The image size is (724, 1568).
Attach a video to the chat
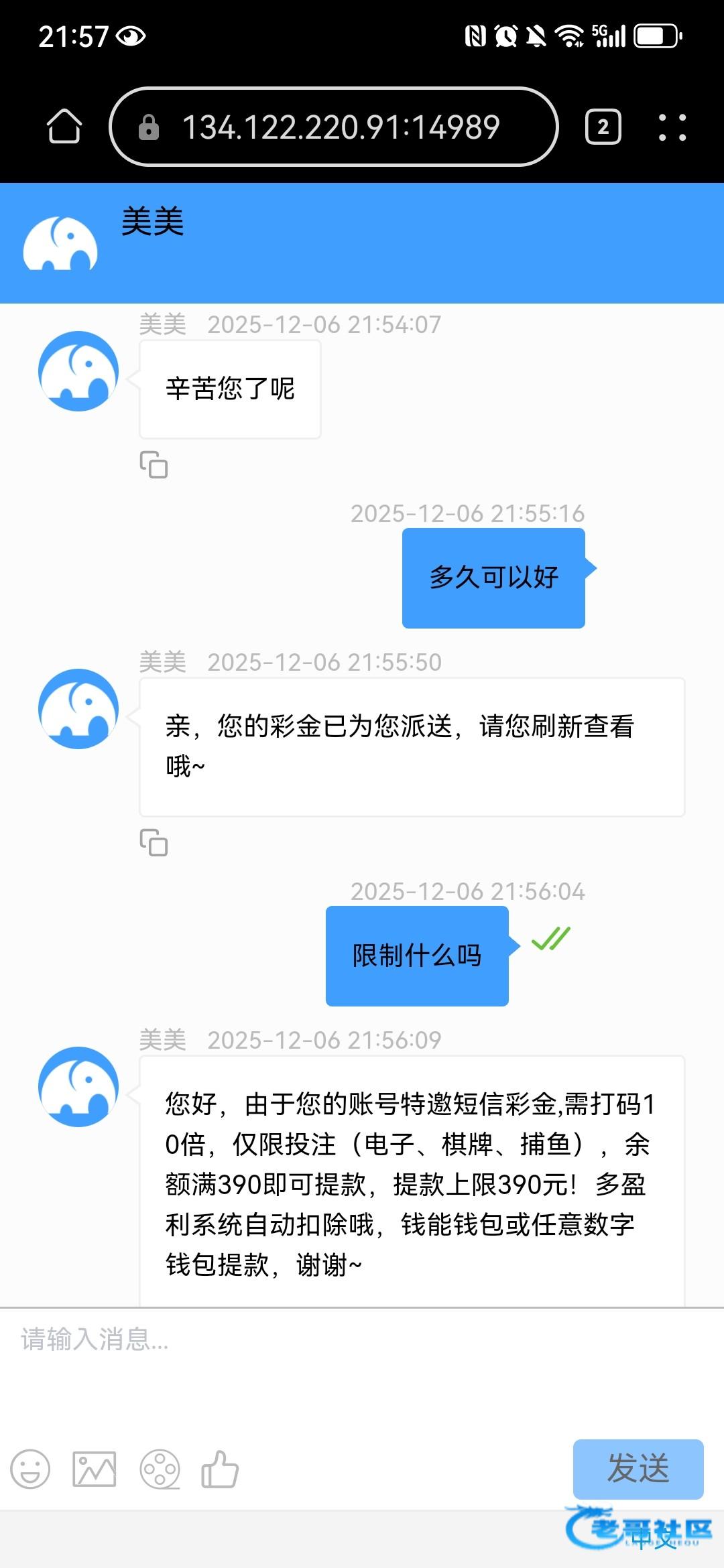click(160, 1469)
